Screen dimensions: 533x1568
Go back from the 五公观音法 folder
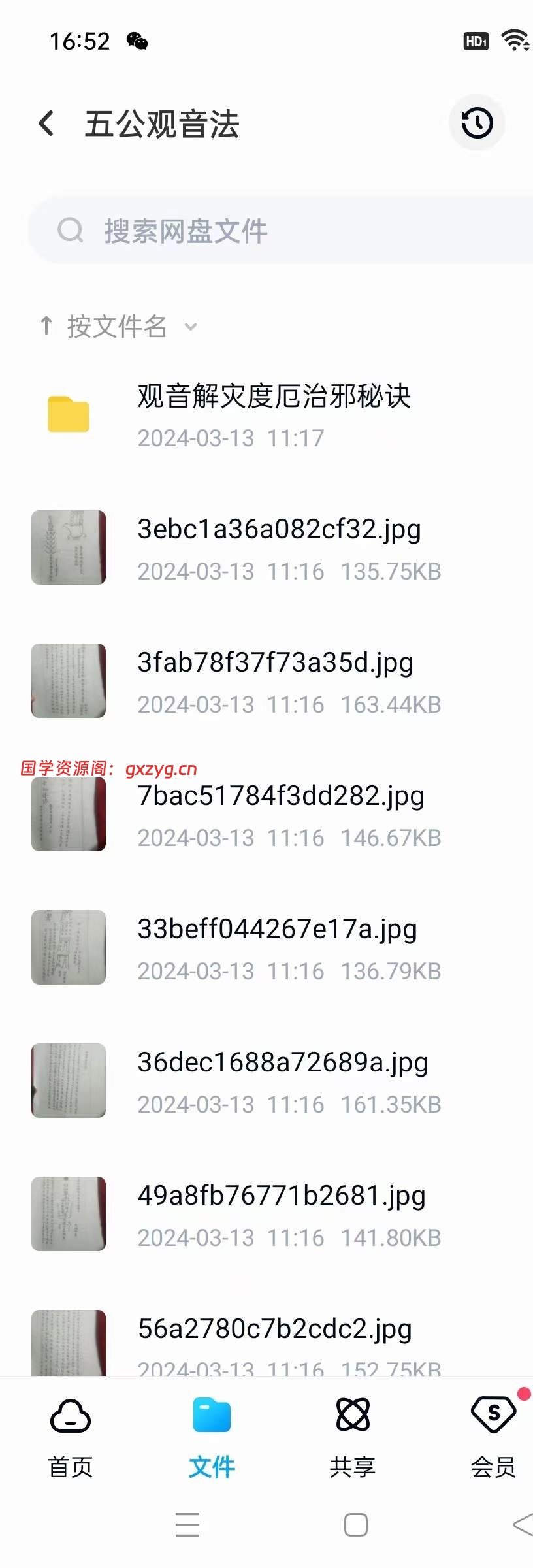(x=46, y=123)
